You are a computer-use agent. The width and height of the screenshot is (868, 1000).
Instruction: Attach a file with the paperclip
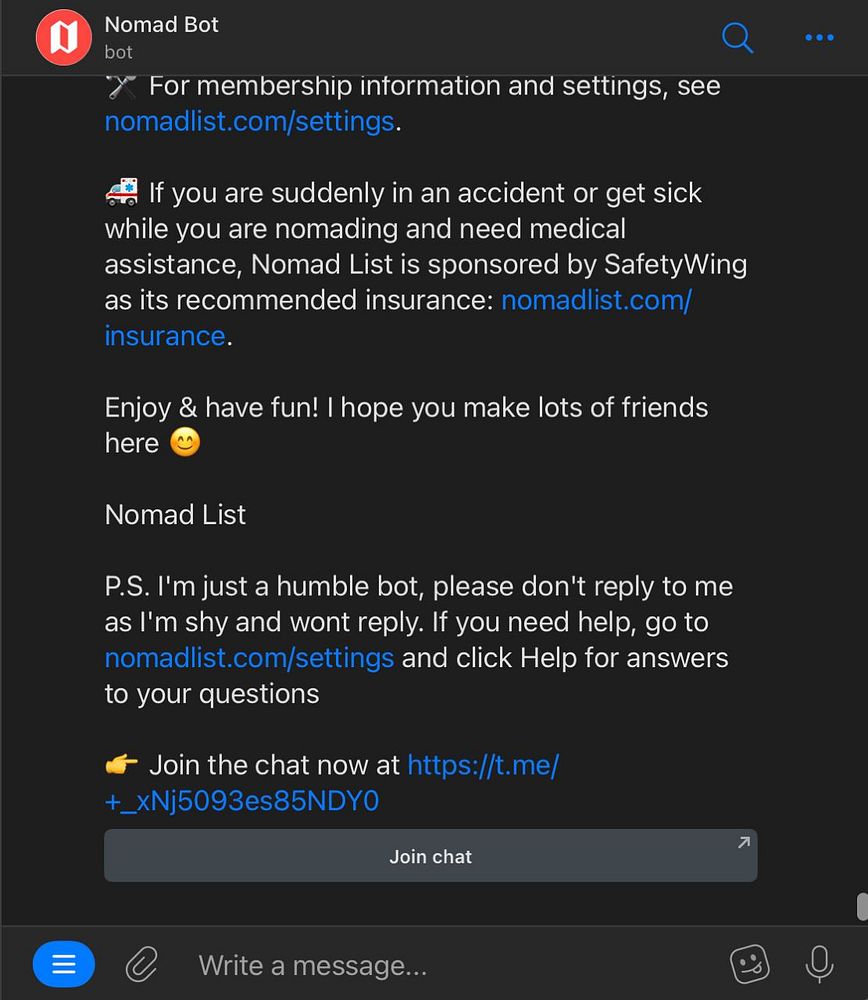click(142, 965)
